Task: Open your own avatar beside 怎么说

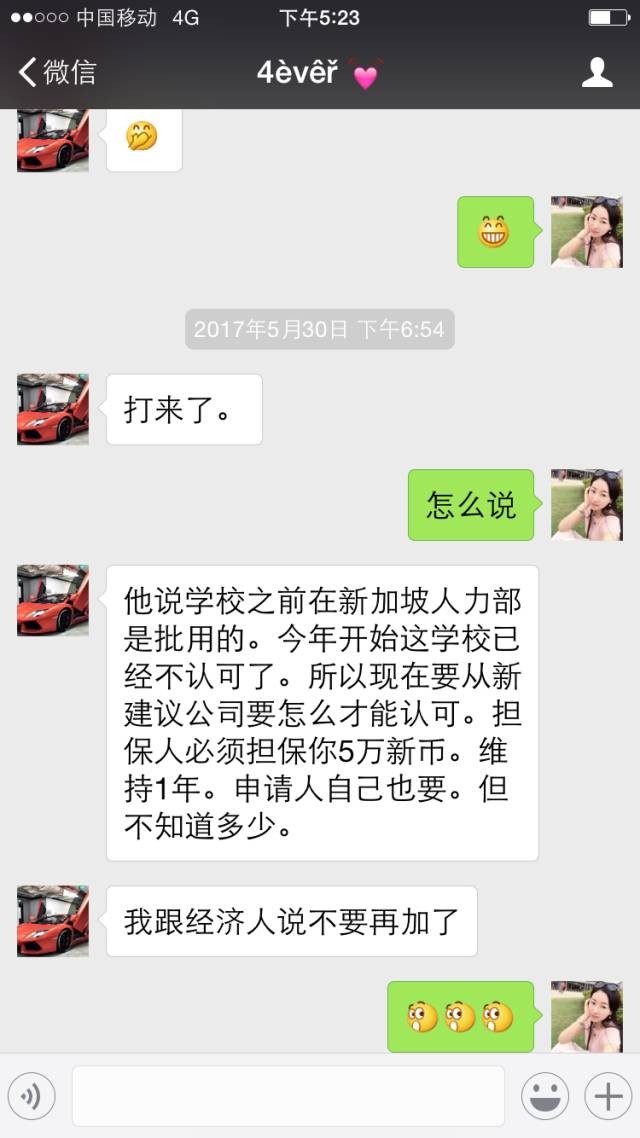Action: pyautogui.click(x=586, y=505)
